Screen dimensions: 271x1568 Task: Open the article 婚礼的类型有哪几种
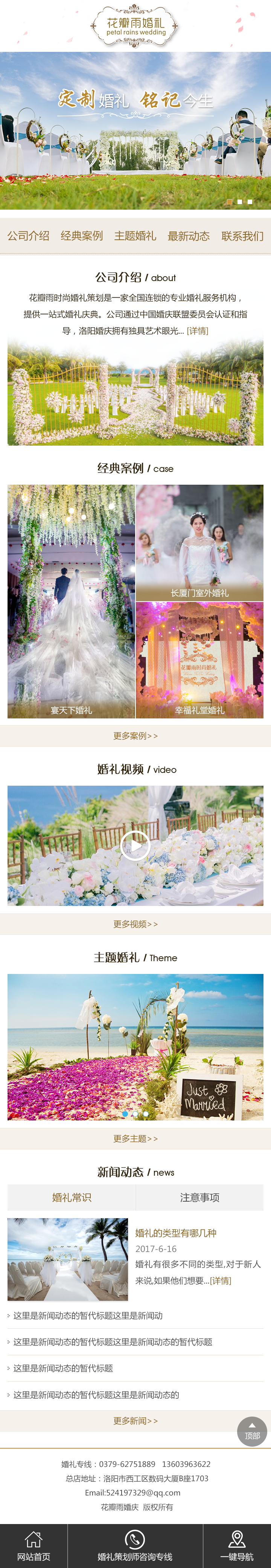(176, 1232)
